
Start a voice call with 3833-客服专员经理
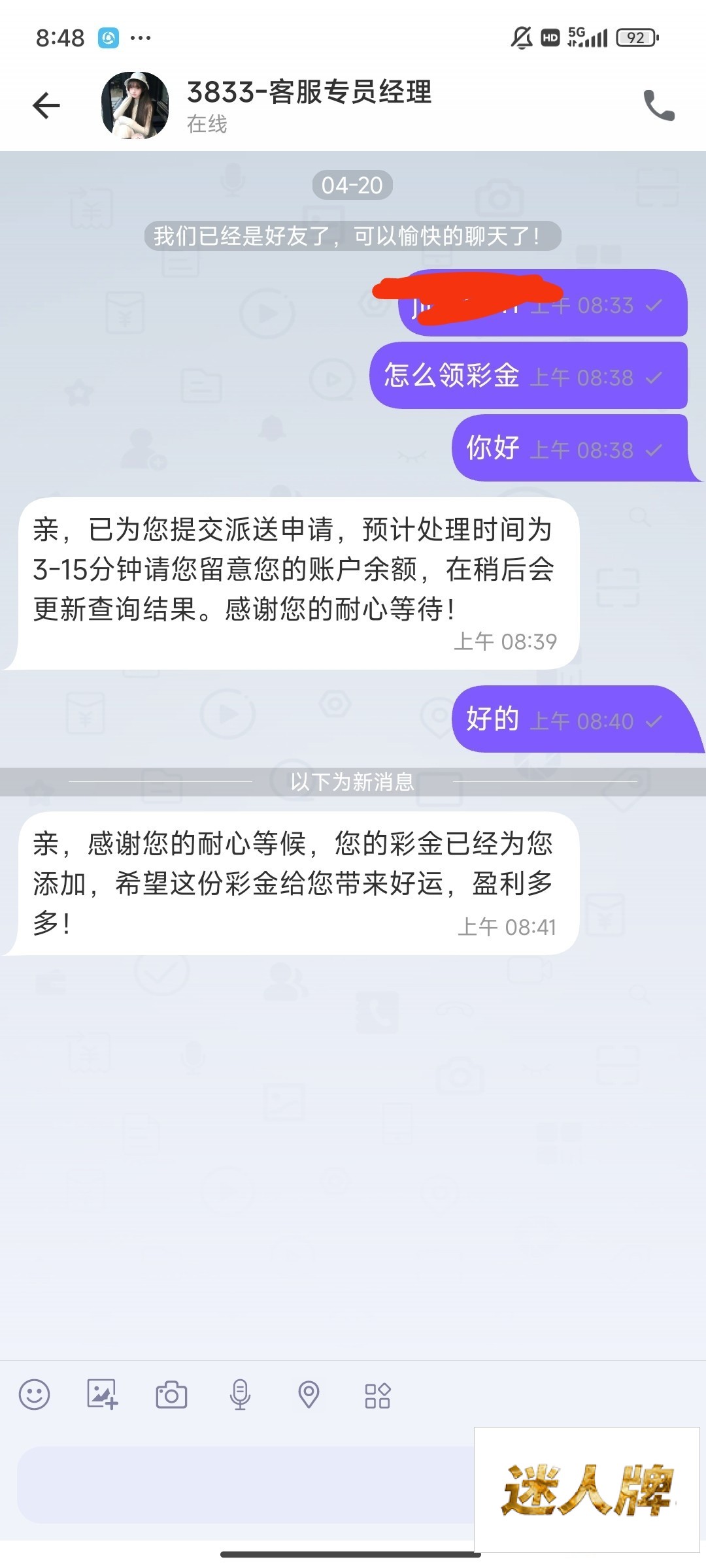click(658, 105)
